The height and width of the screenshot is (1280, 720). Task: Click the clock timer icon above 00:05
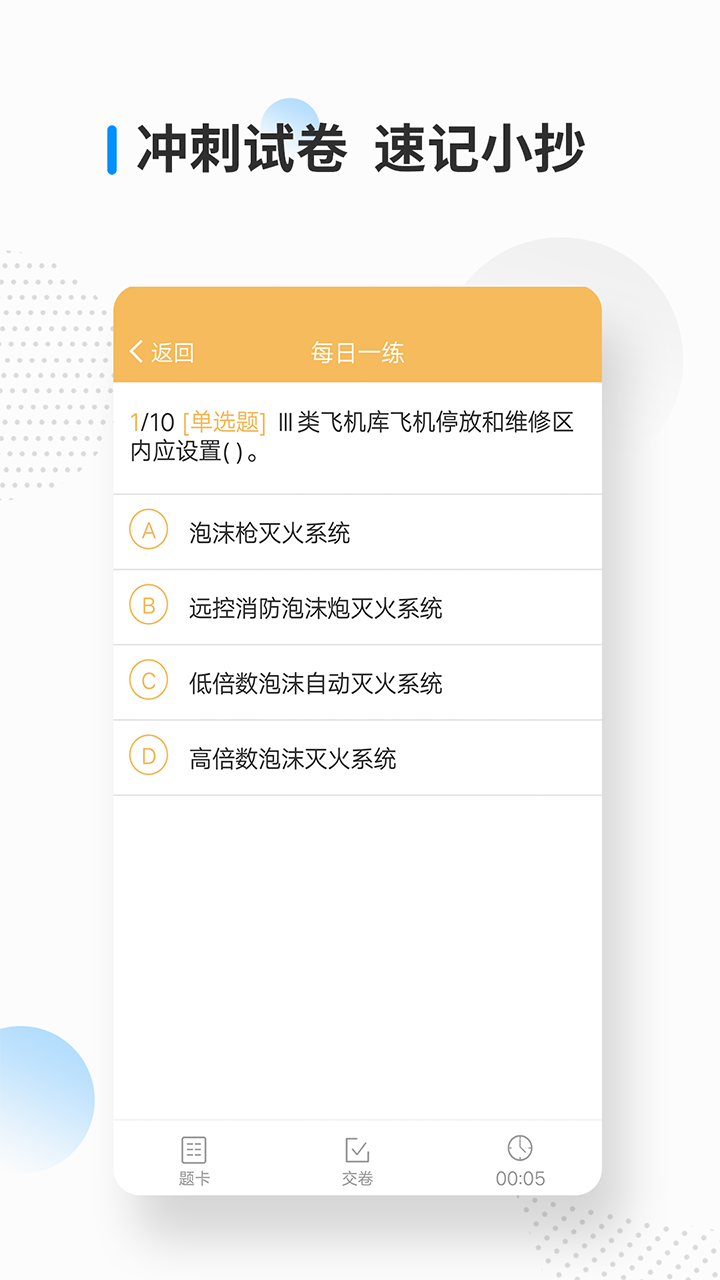518,1147
